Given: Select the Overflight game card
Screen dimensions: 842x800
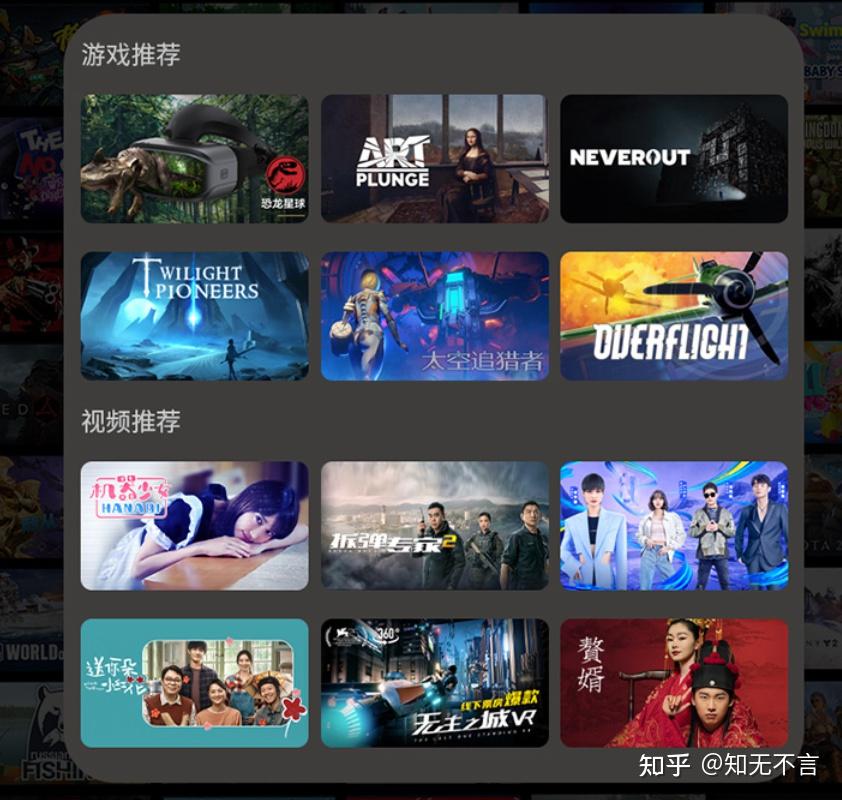Looking at the screenshot, I should tap(673, 315).
